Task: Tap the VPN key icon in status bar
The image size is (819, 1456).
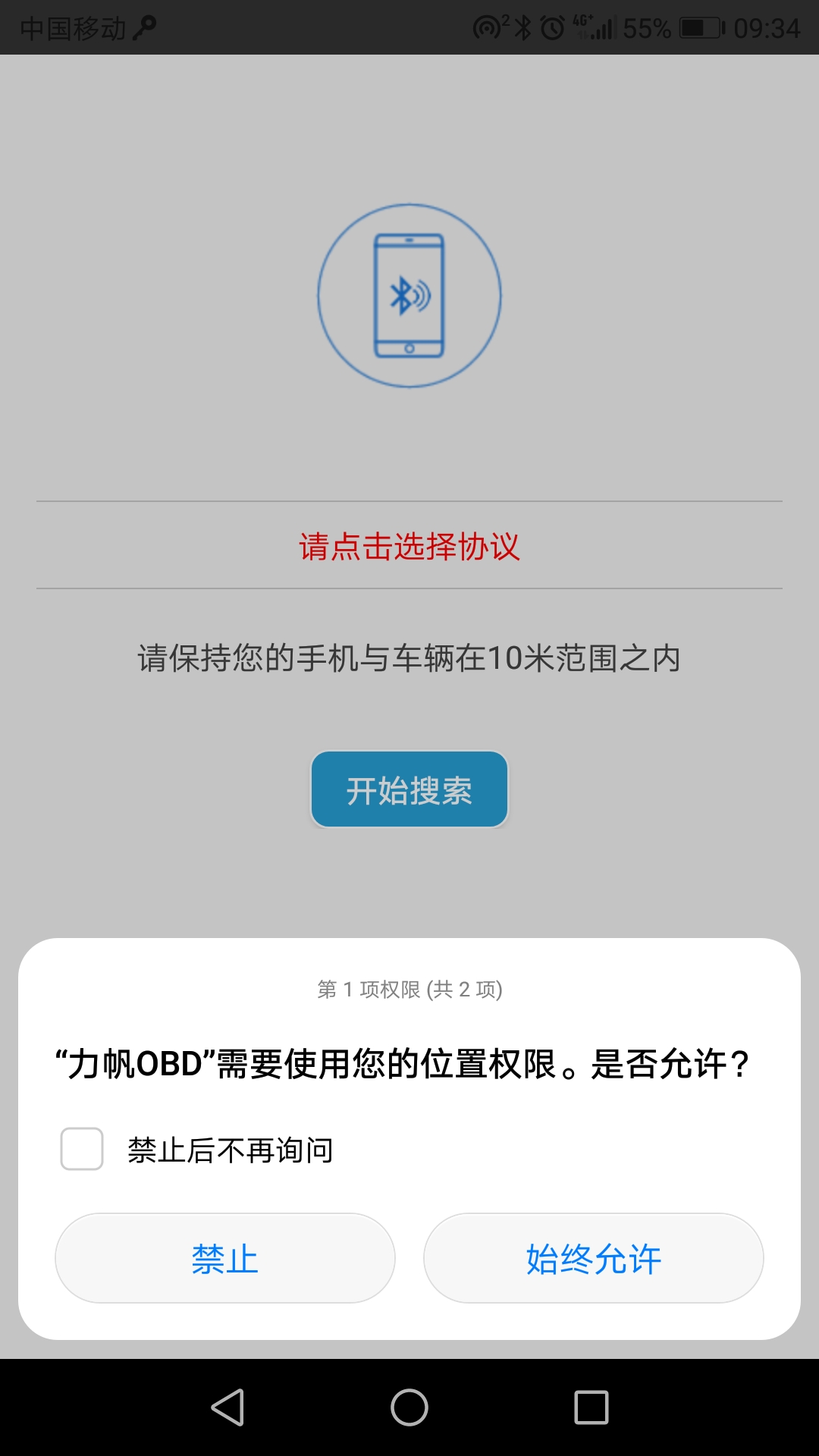Action: coord(146,27)
